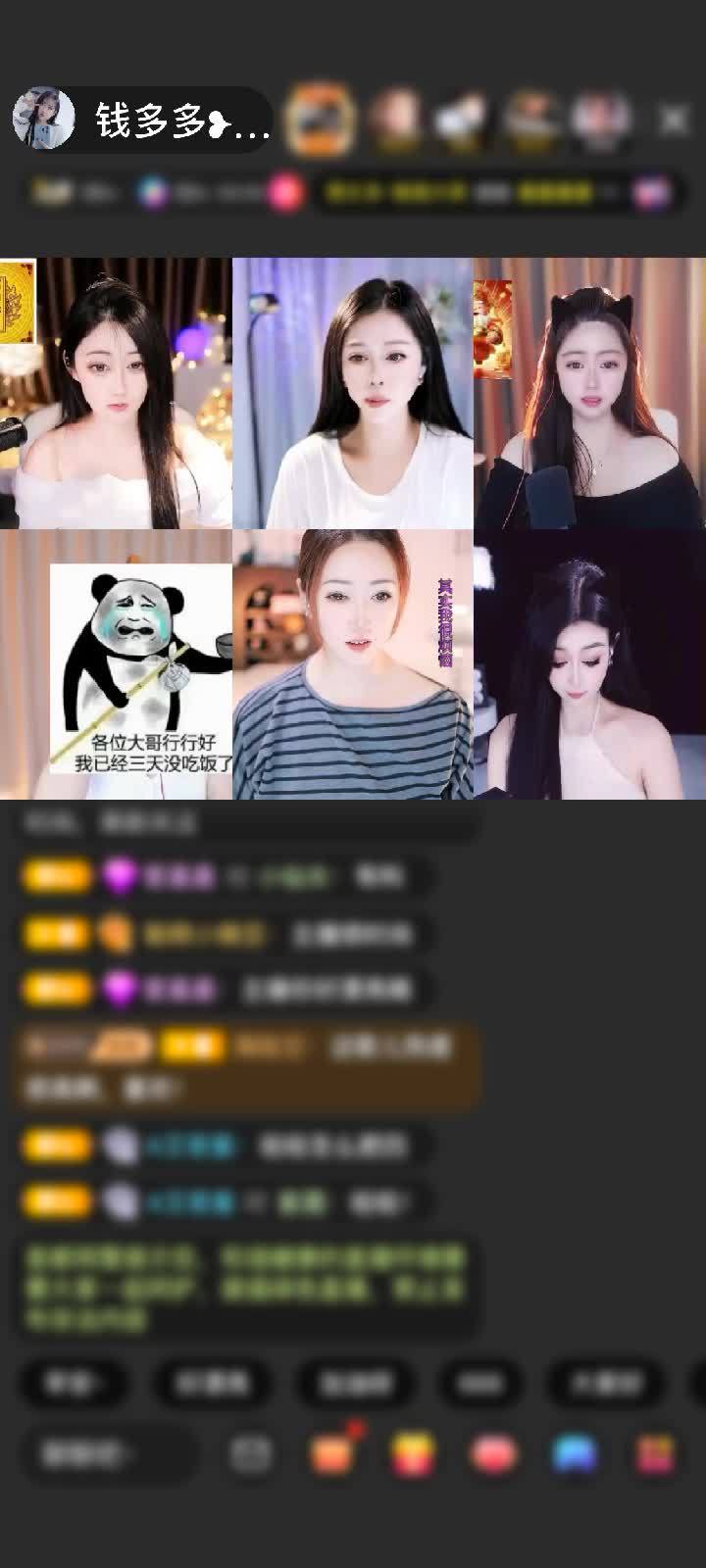
Task: Open the off-shoulder white top streamer tile
Action: pyautogui.click(x=116, y=393)
